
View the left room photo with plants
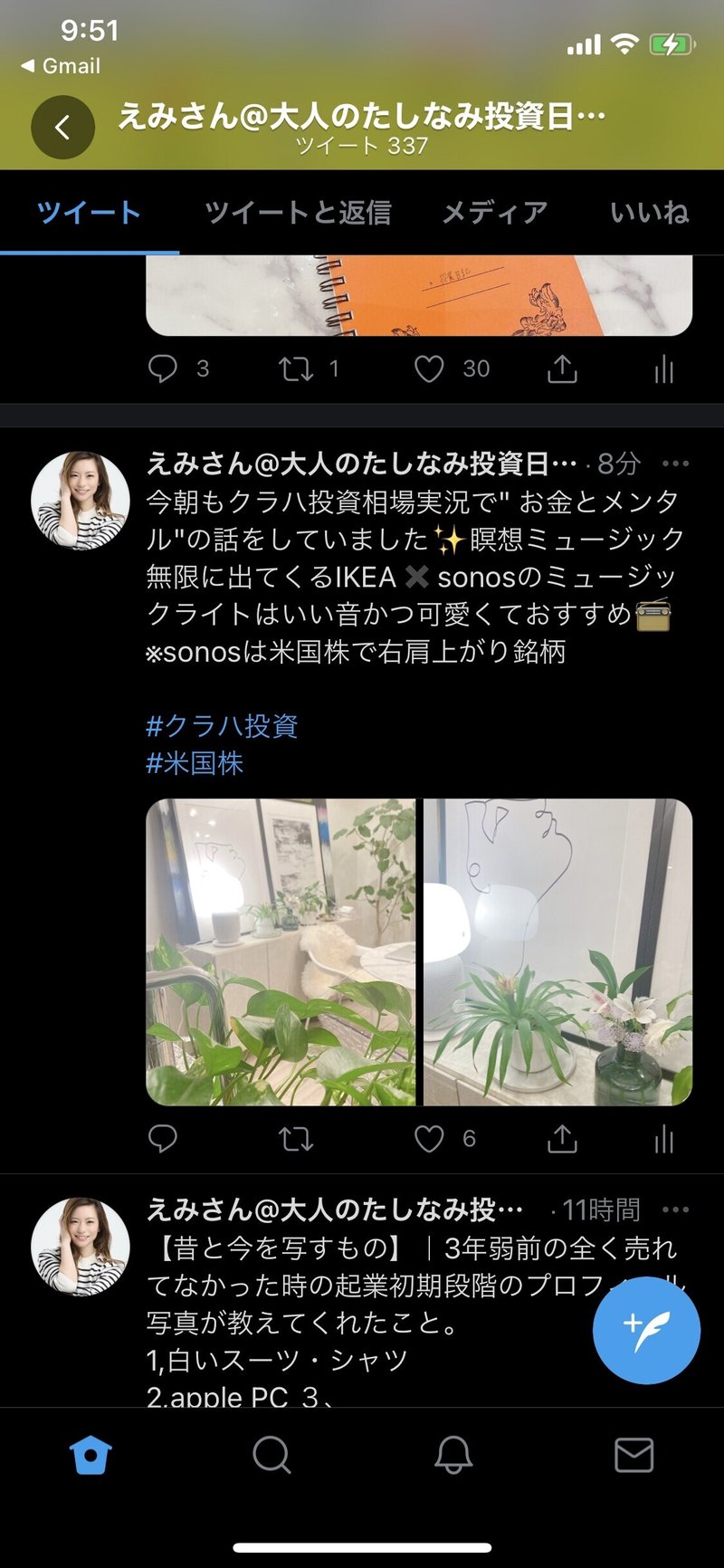coord(281,951)
